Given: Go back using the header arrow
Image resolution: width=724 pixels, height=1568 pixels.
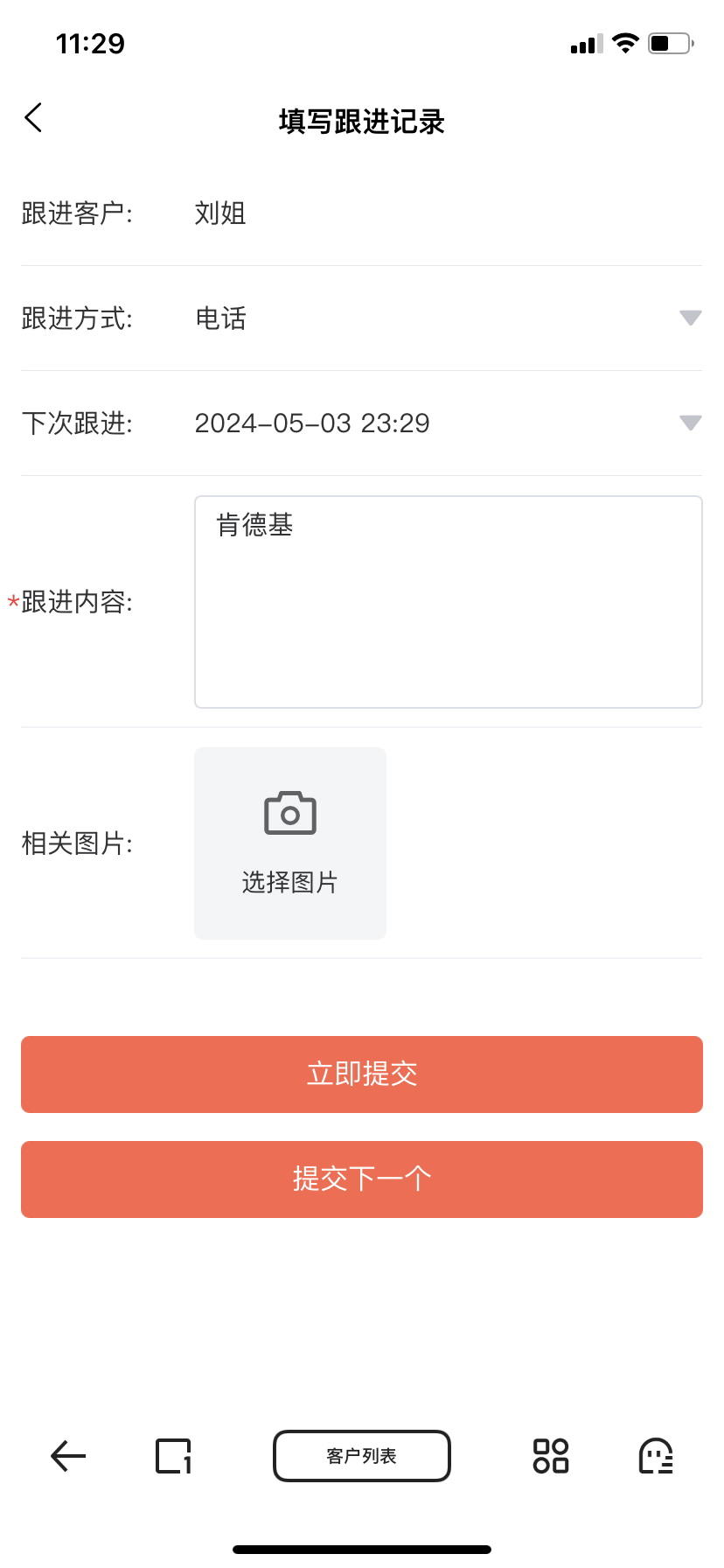Looking at the screenshot, I should pos(33,118).
